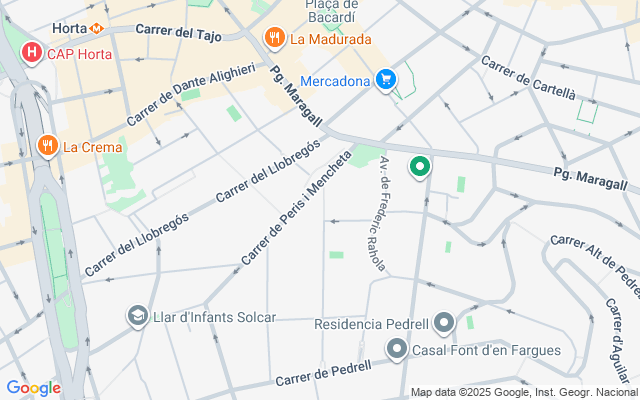Select the La Madurada restaurant pin
This screenshot has width=640, height=400.
274,39
